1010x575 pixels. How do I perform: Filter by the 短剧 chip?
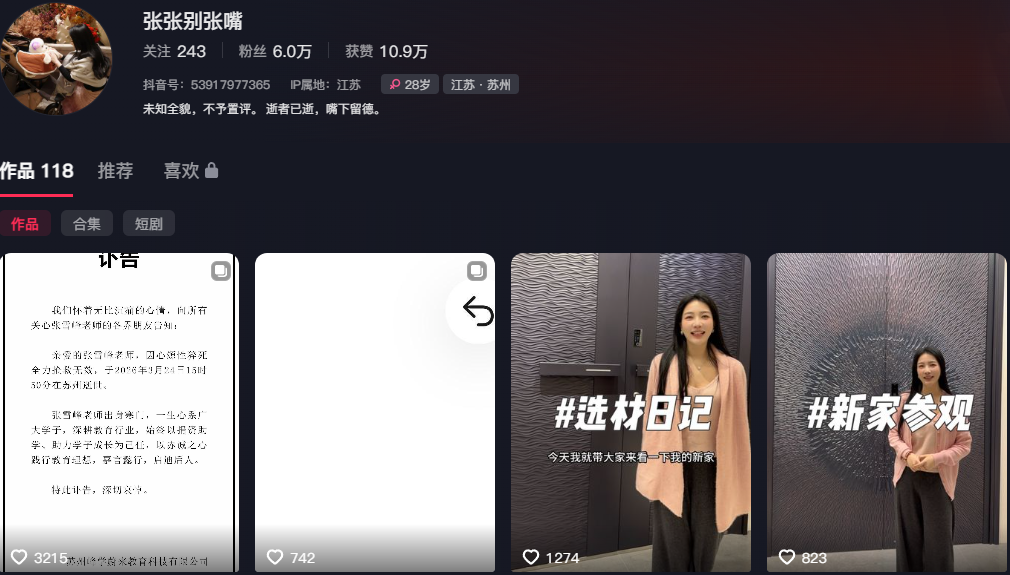148,224
